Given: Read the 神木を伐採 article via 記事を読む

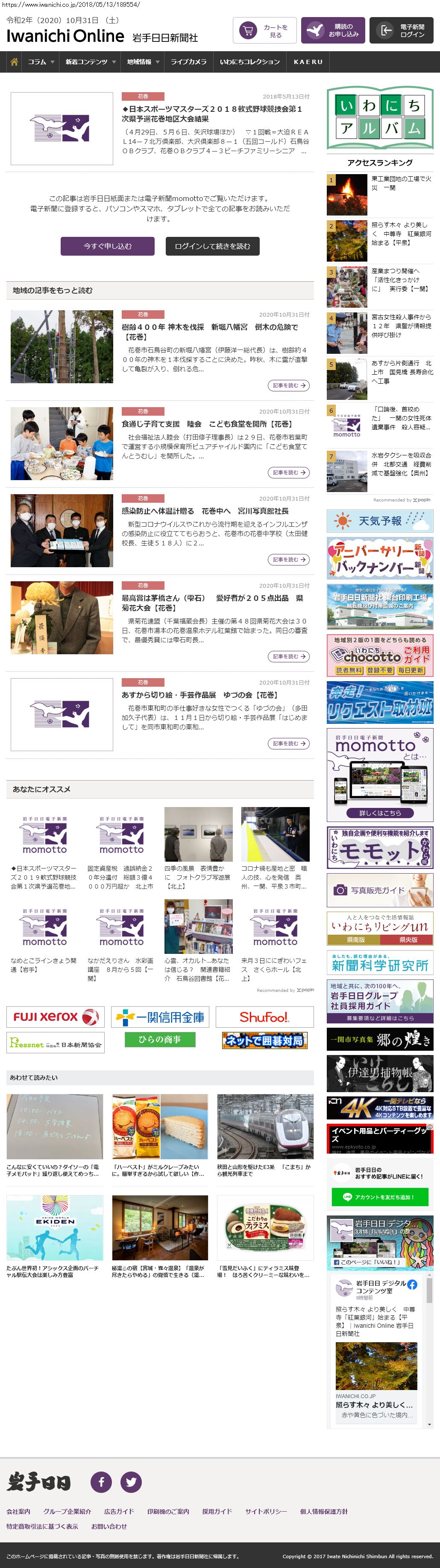Looking at the screenshot, I should [288, 385].
